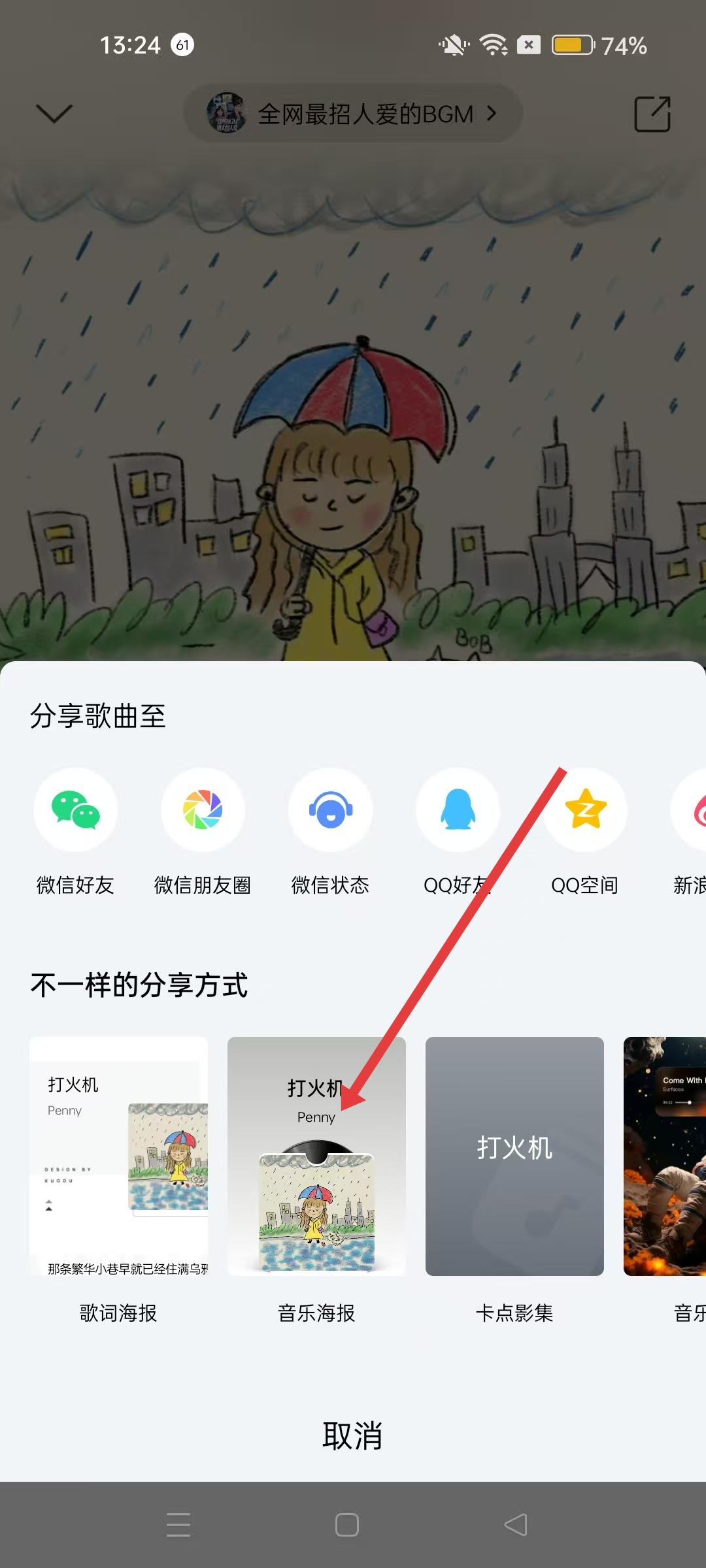Share song to 微信好友
This screenshot has height=1568, width=706.
[x=75, y=810]
